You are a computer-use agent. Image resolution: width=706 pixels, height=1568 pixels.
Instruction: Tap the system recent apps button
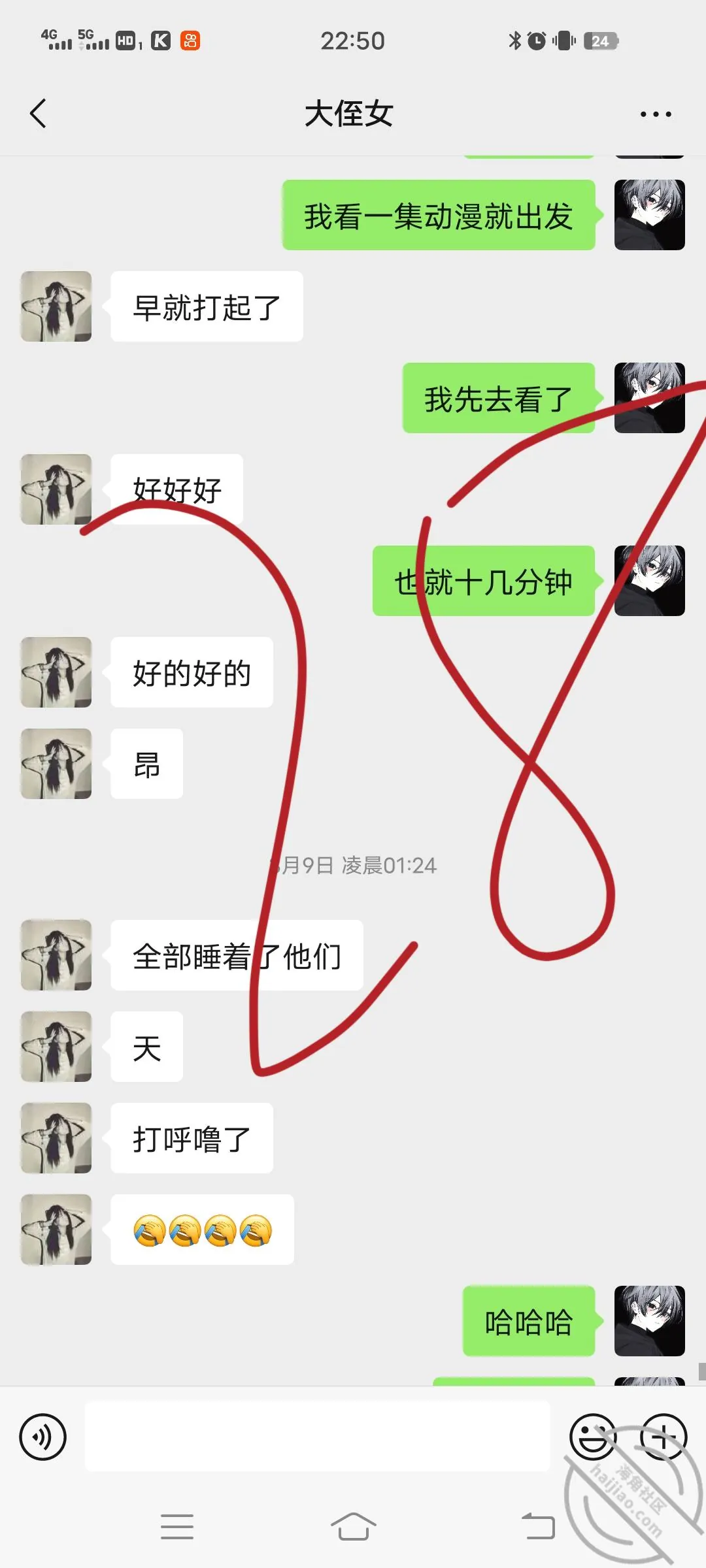[177, 1527]
